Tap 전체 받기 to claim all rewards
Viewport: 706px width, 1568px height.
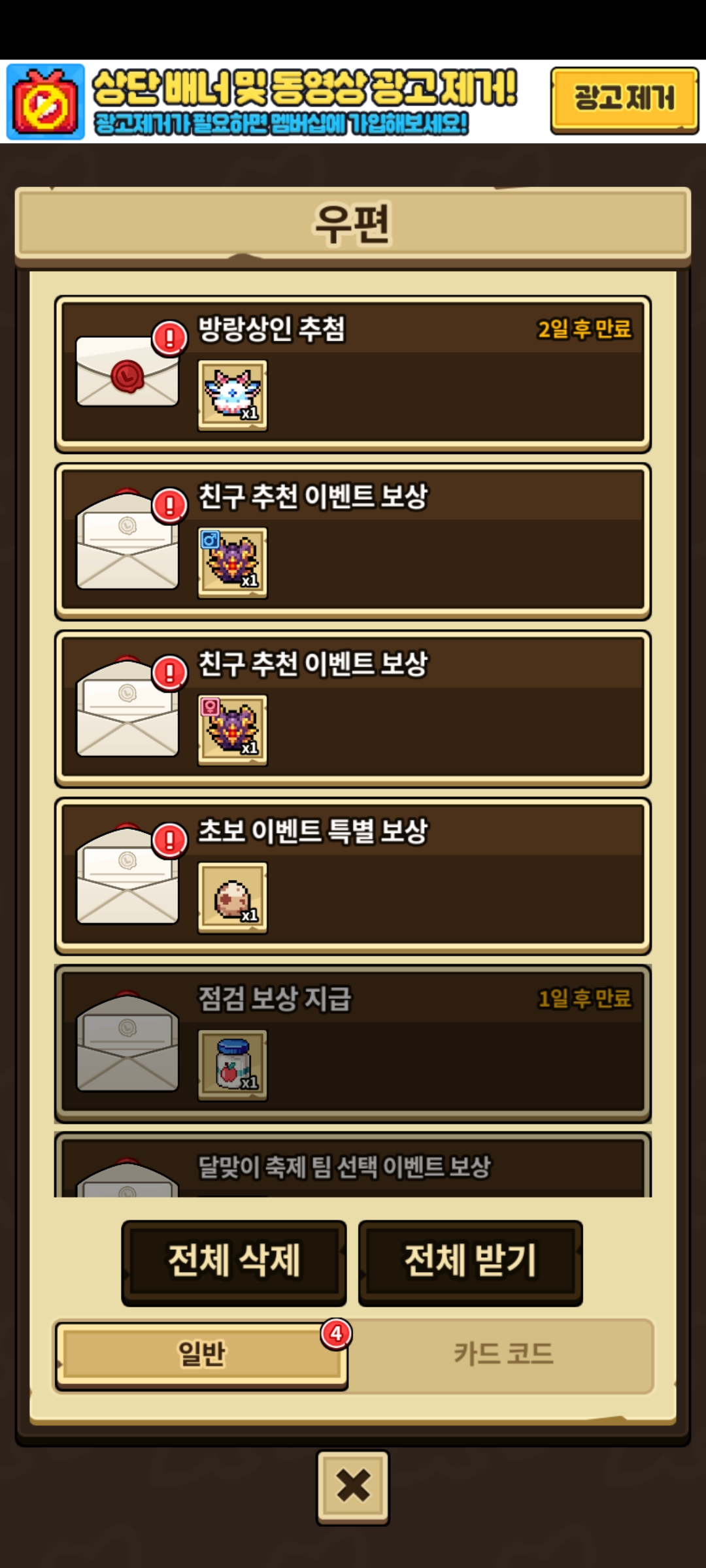pos(471,1263)
